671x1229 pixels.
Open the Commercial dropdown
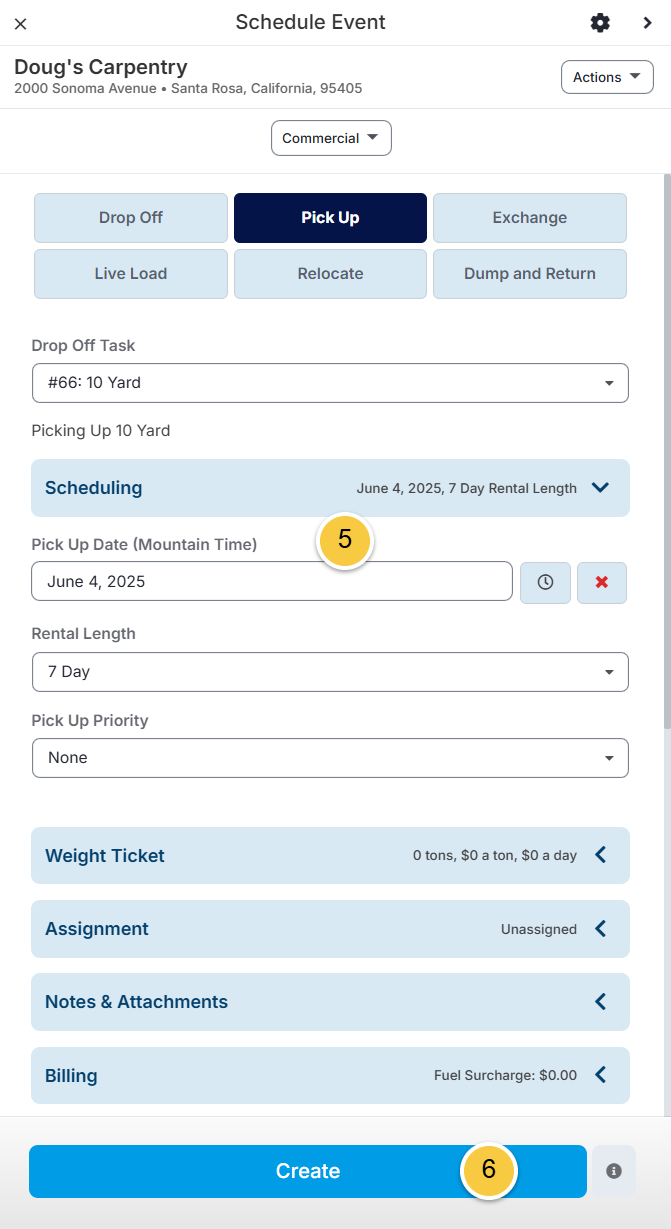click(331, 138)
